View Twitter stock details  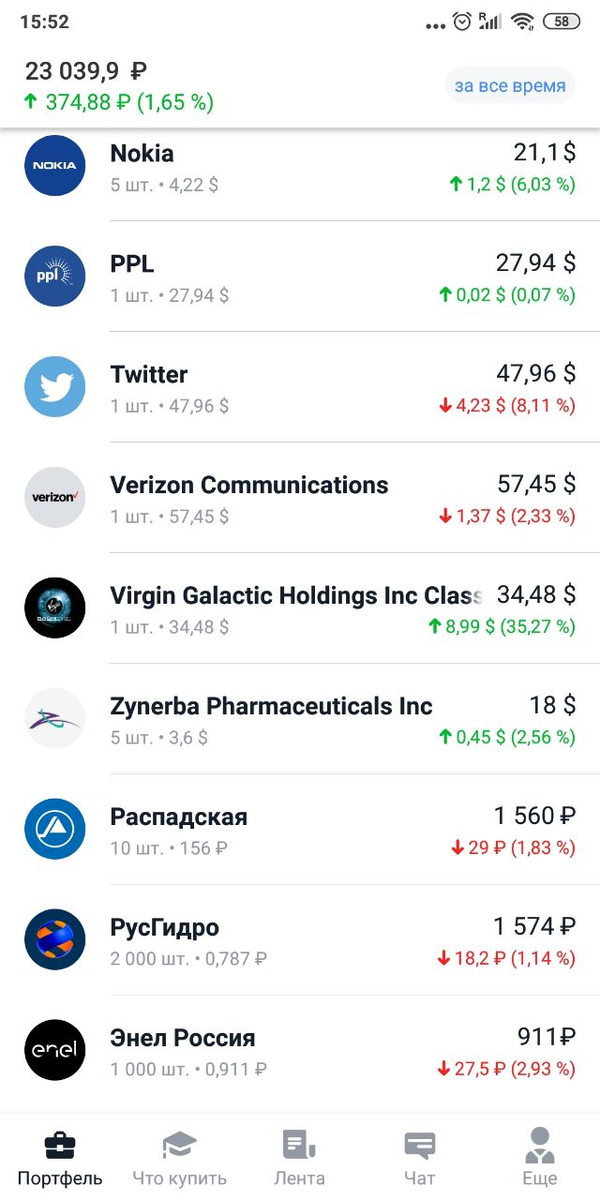pyautogui.click(x=300, y=387)
